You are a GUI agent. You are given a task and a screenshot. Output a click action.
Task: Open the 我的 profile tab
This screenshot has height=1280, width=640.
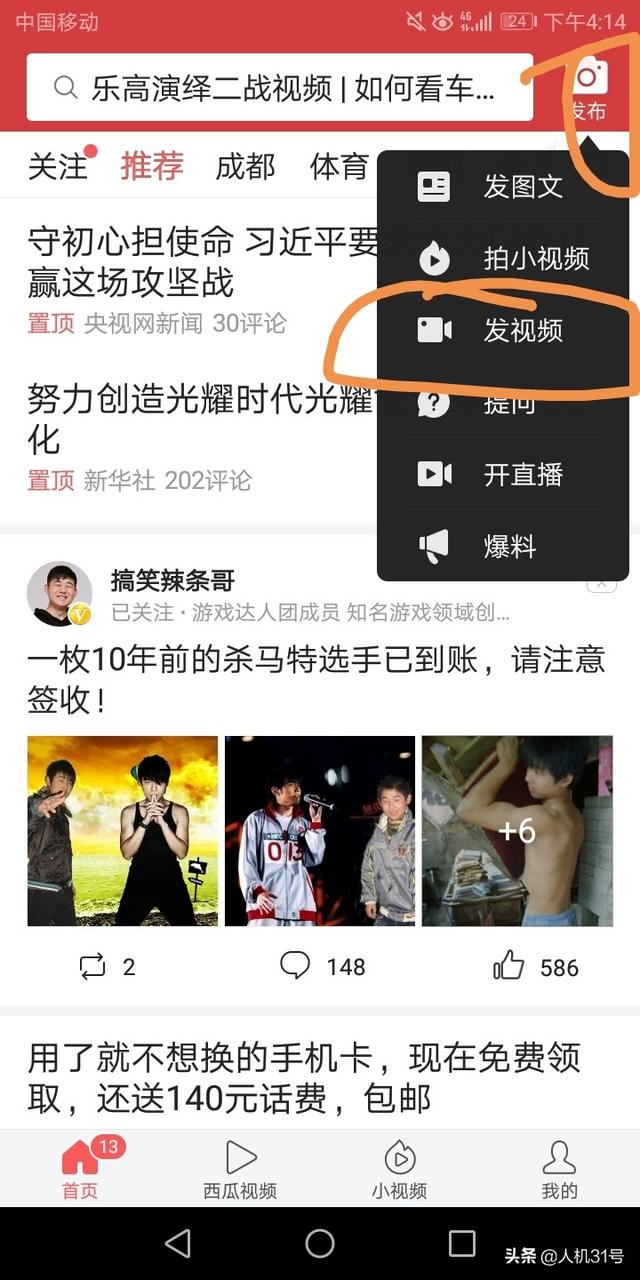pyautogui.click(x=559, y=1169)
